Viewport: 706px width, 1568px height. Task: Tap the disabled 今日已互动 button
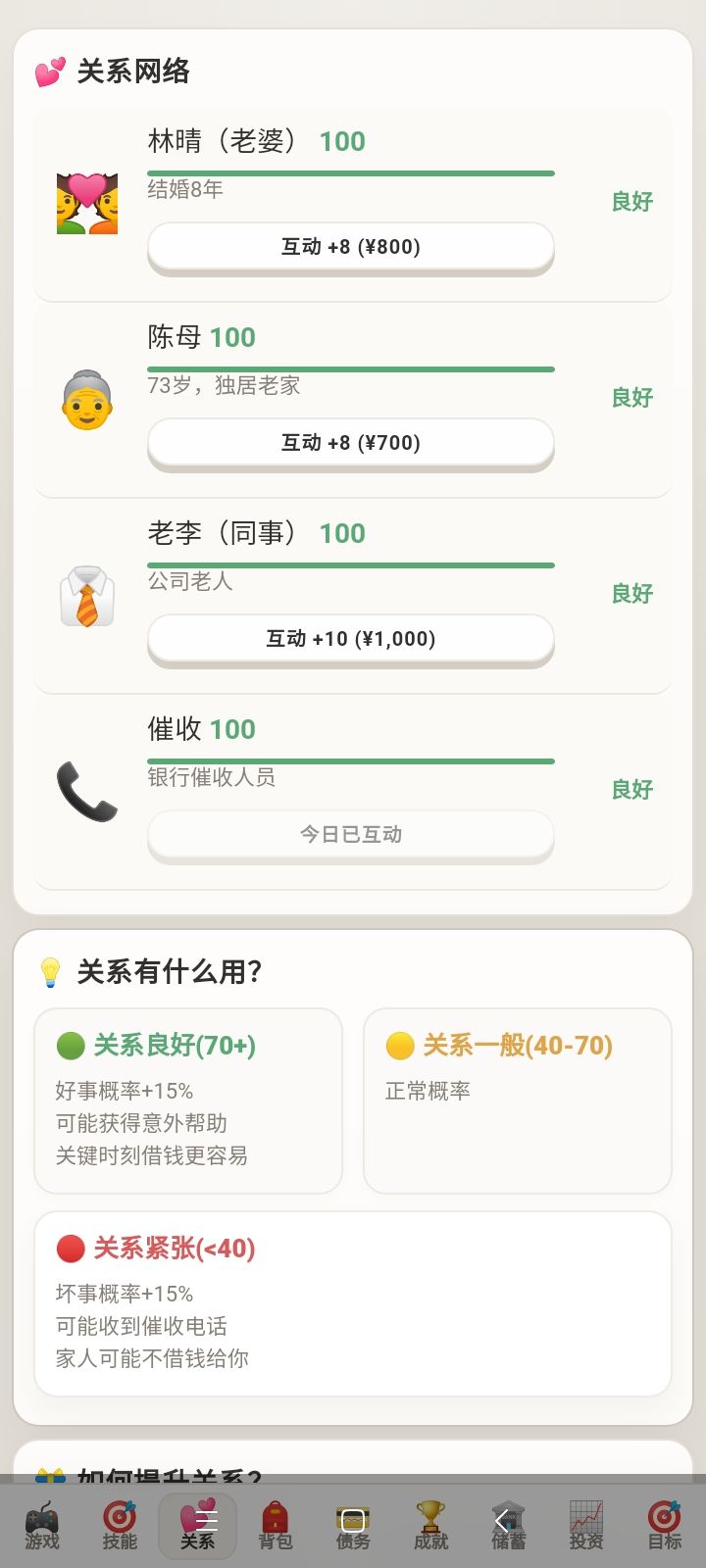(351, 835)
